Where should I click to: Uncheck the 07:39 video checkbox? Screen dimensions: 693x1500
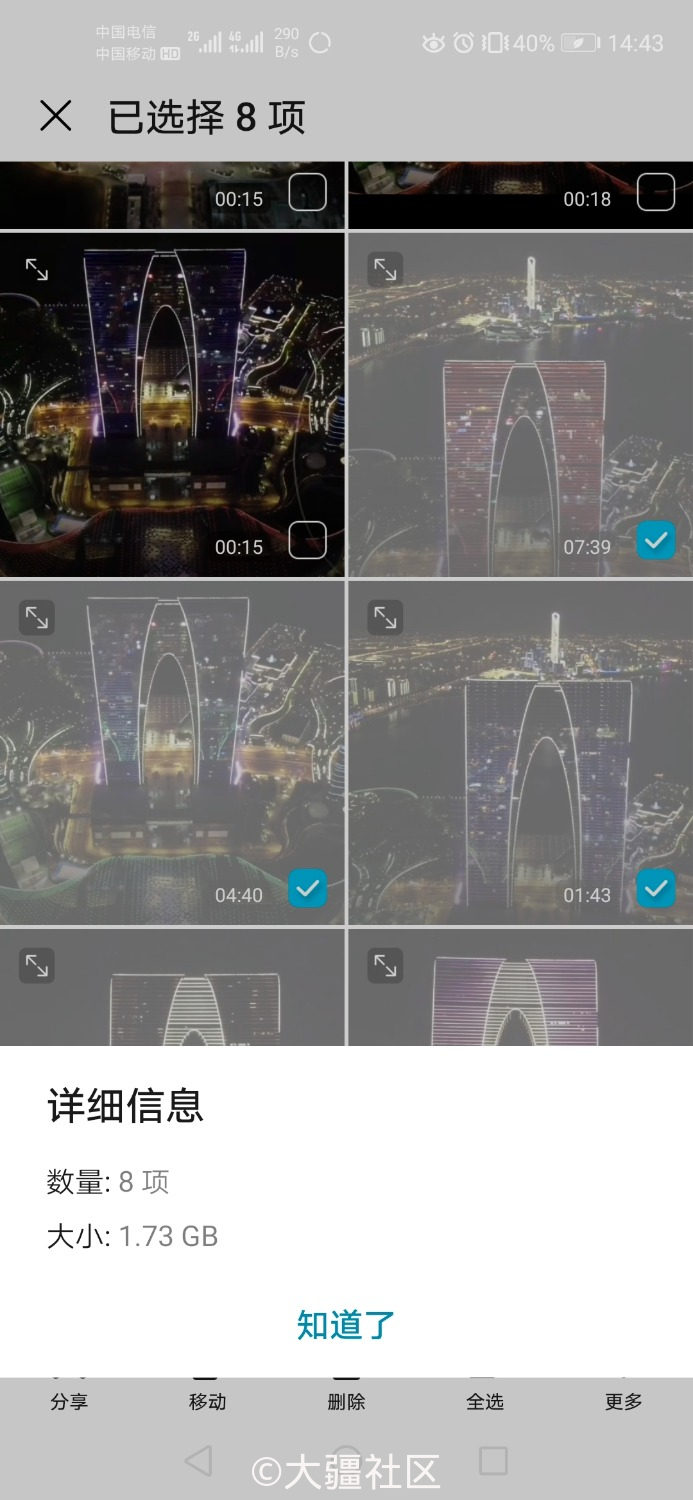[656, 541]
